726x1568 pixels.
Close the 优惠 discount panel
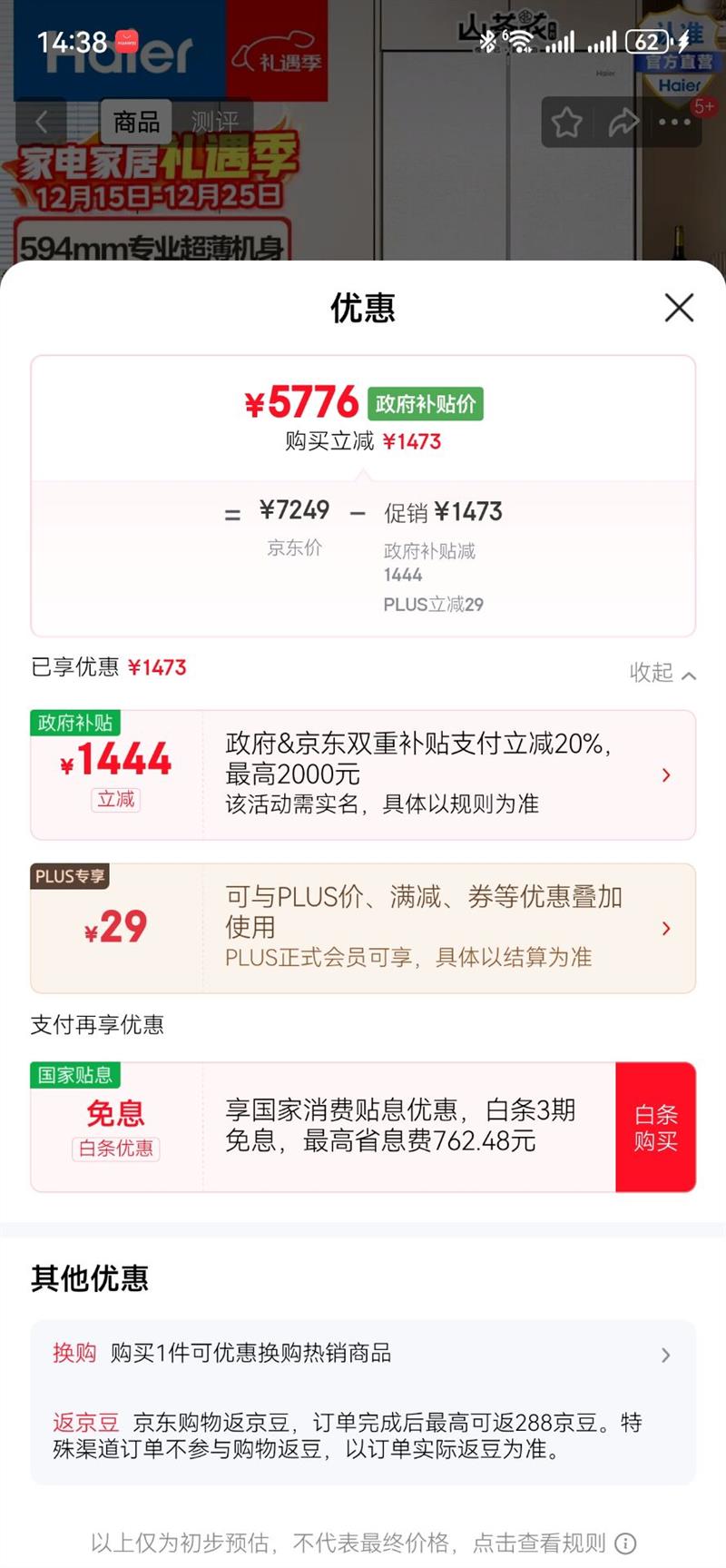click(679, 309)
